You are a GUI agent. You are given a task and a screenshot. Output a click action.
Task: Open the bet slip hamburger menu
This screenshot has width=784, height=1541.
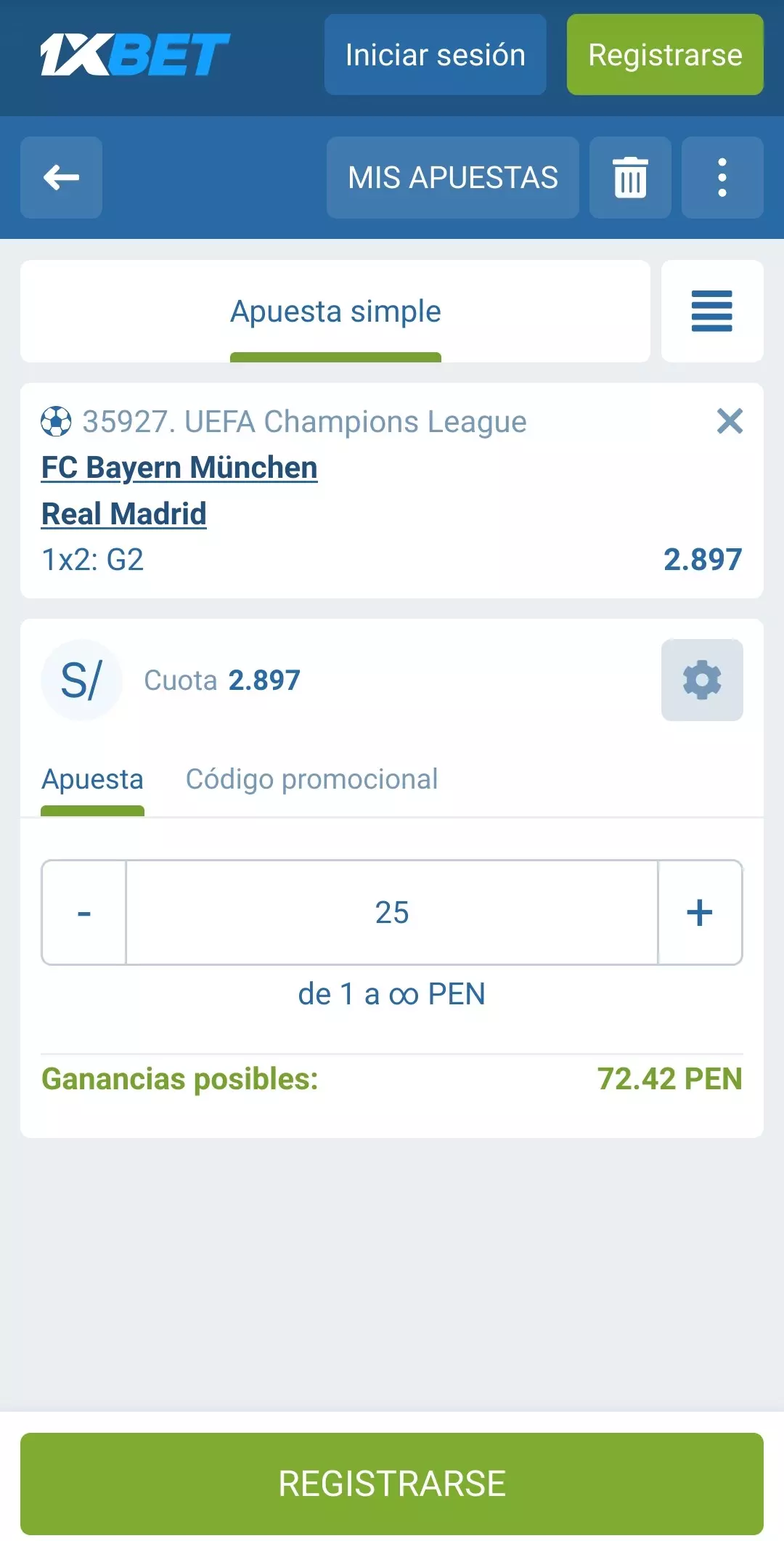click(x=711, y=310)
